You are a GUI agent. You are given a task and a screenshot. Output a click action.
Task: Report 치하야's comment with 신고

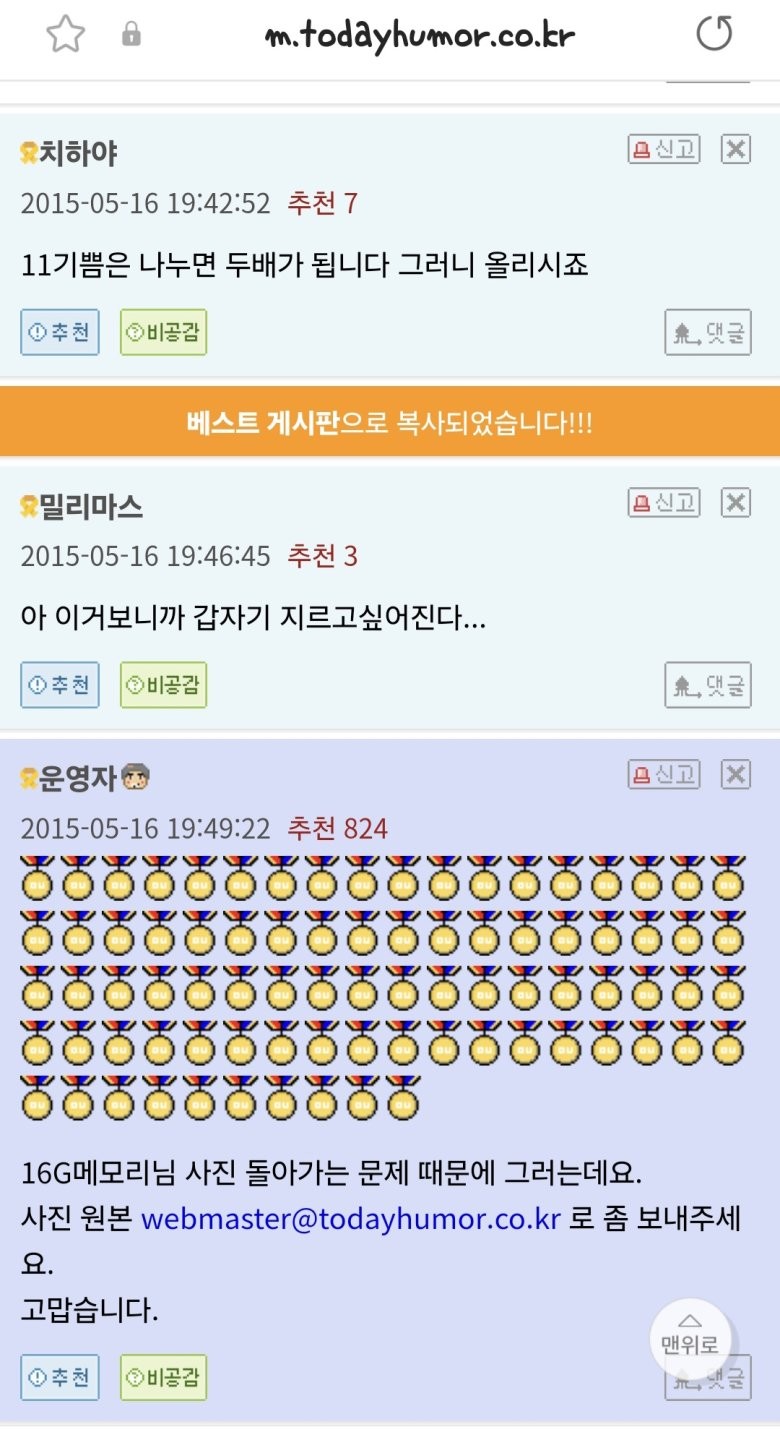(664, 150)
